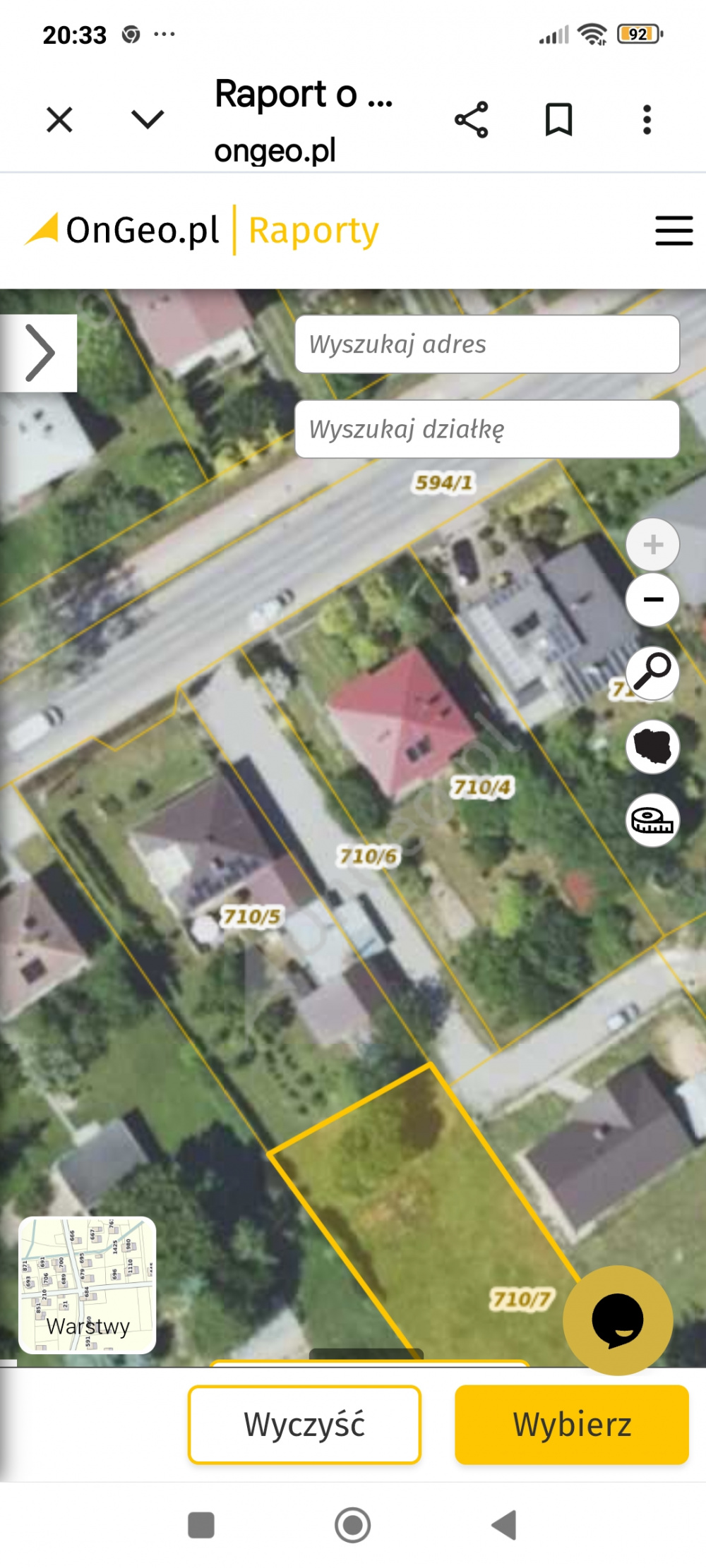Open the Warstwy layers selector
Viewport: 706px width, 1568px height.
[88, 1285]
